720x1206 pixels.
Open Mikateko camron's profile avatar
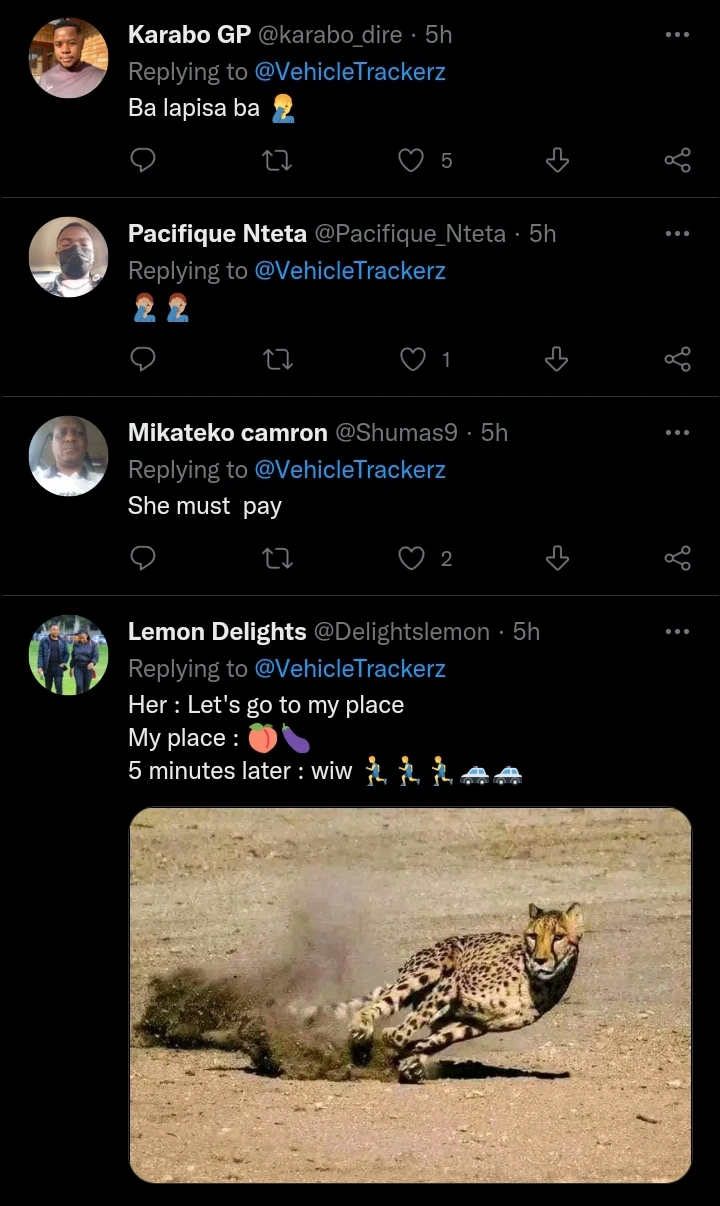click(68, 456)
